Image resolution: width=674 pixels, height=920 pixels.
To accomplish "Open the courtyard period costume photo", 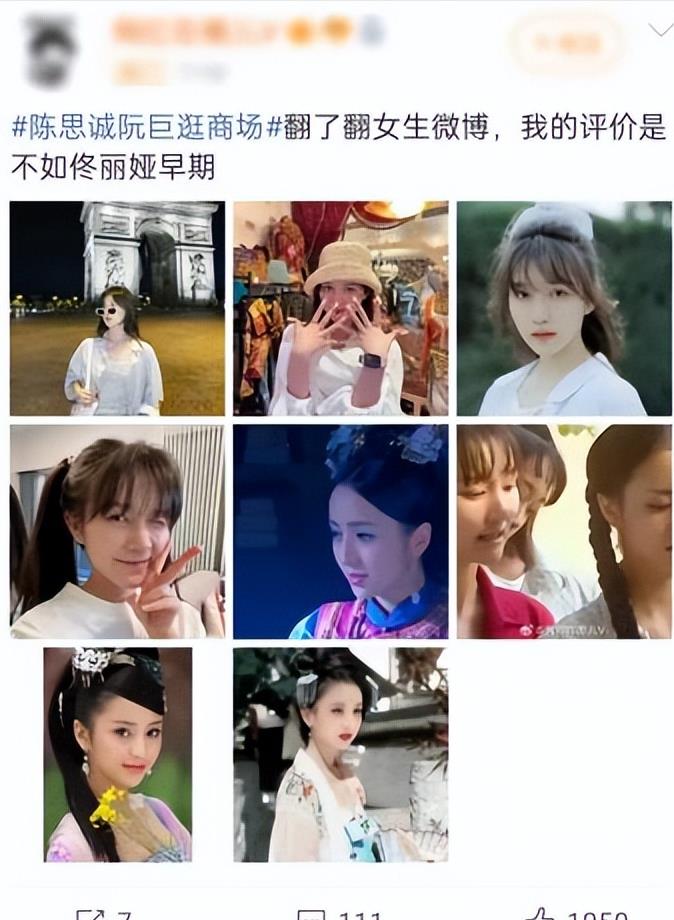I will click(340, 754).
